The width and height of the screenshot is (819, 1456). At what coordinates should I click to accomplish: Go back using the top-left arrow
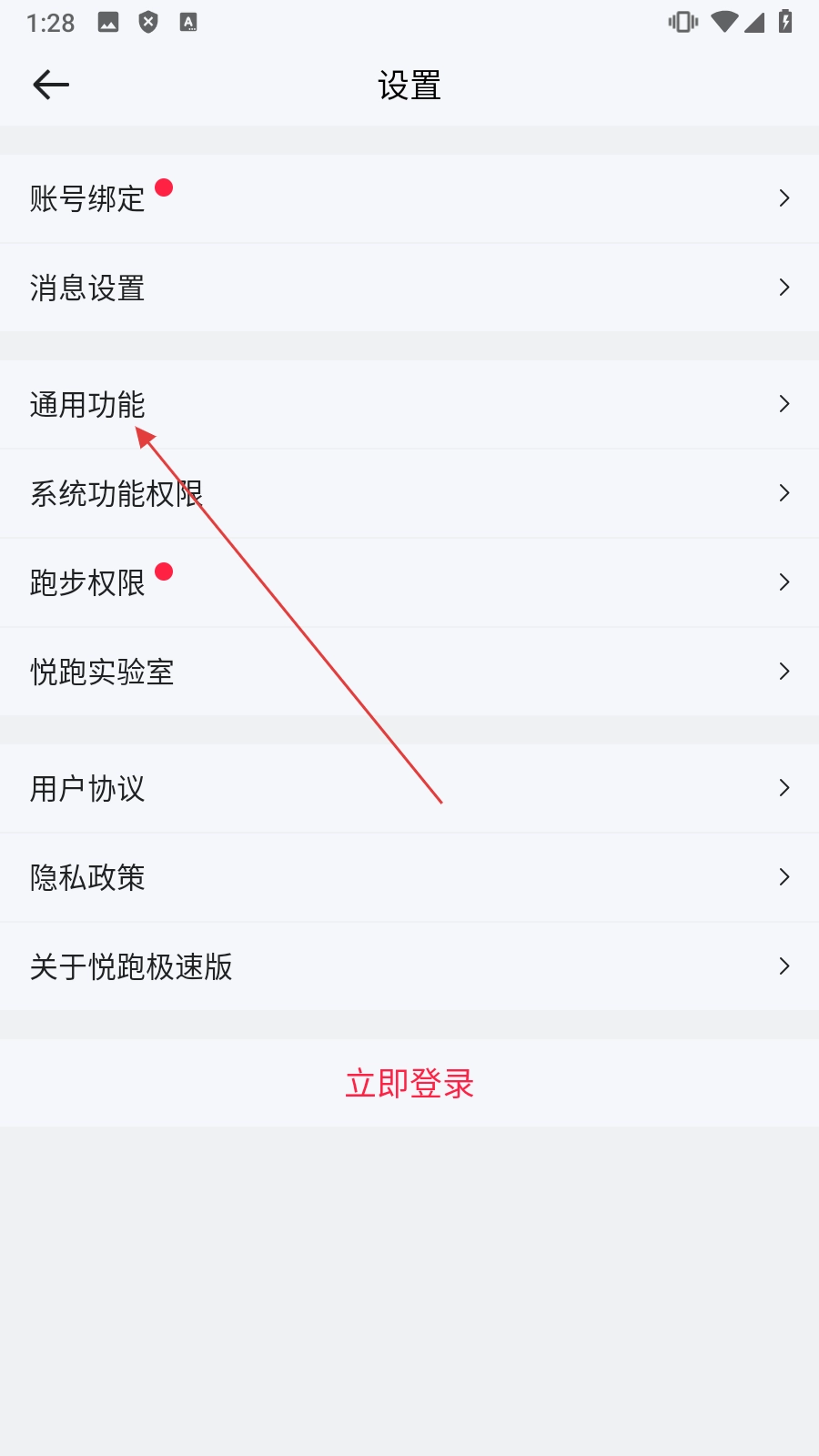coord(51,86)
